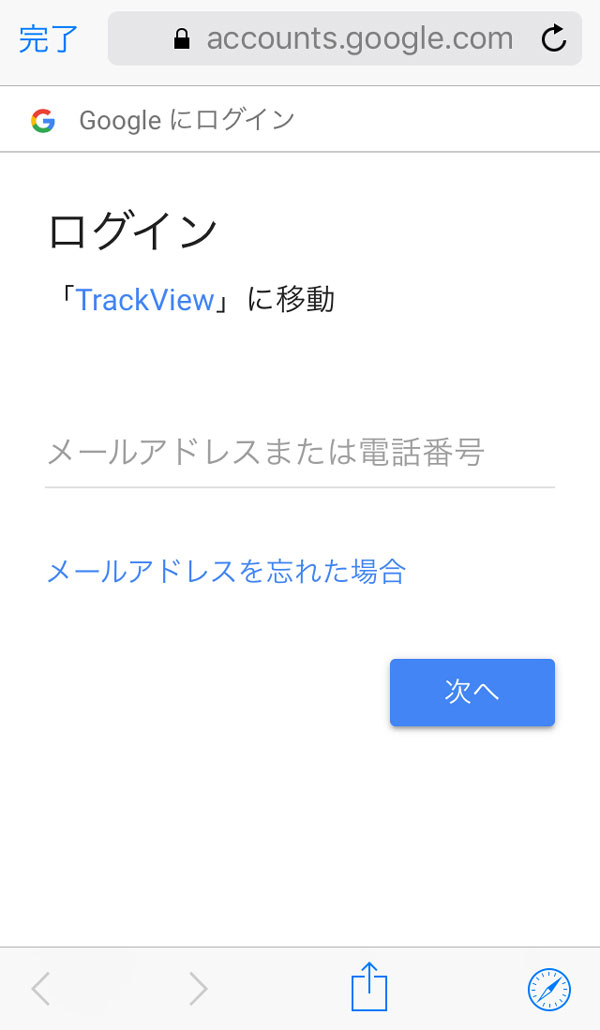Open the TrackView link
600x1030 pixels.
[145, 299]
